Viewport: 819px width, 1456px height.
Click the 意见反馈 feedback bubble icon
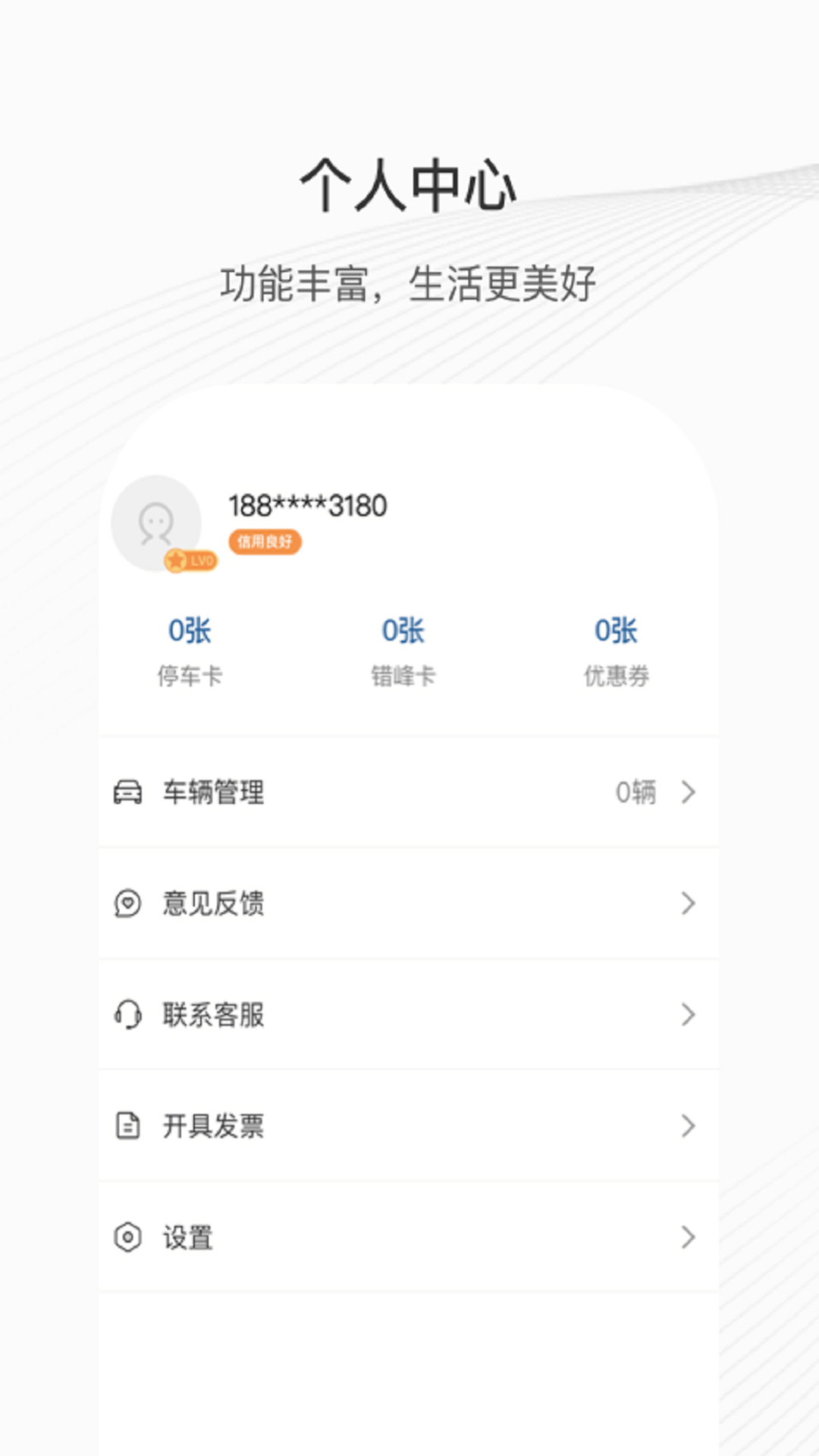[130, 902]
